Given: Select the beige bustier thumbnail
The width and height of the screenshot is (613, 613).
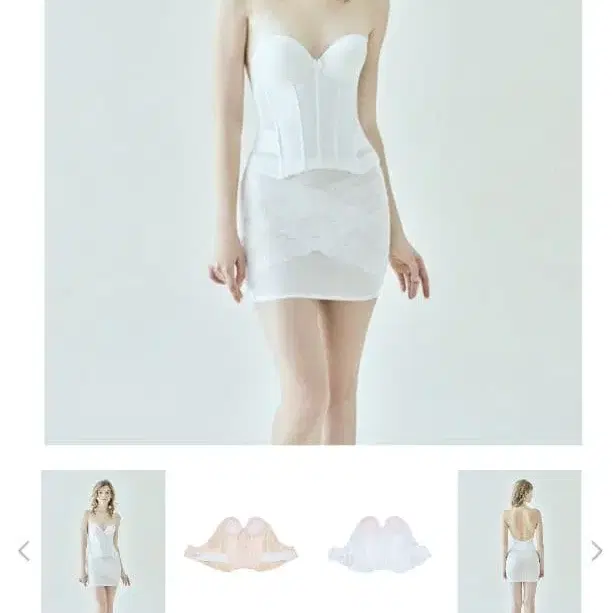Looking at the screenshot, I should point(241,544).
